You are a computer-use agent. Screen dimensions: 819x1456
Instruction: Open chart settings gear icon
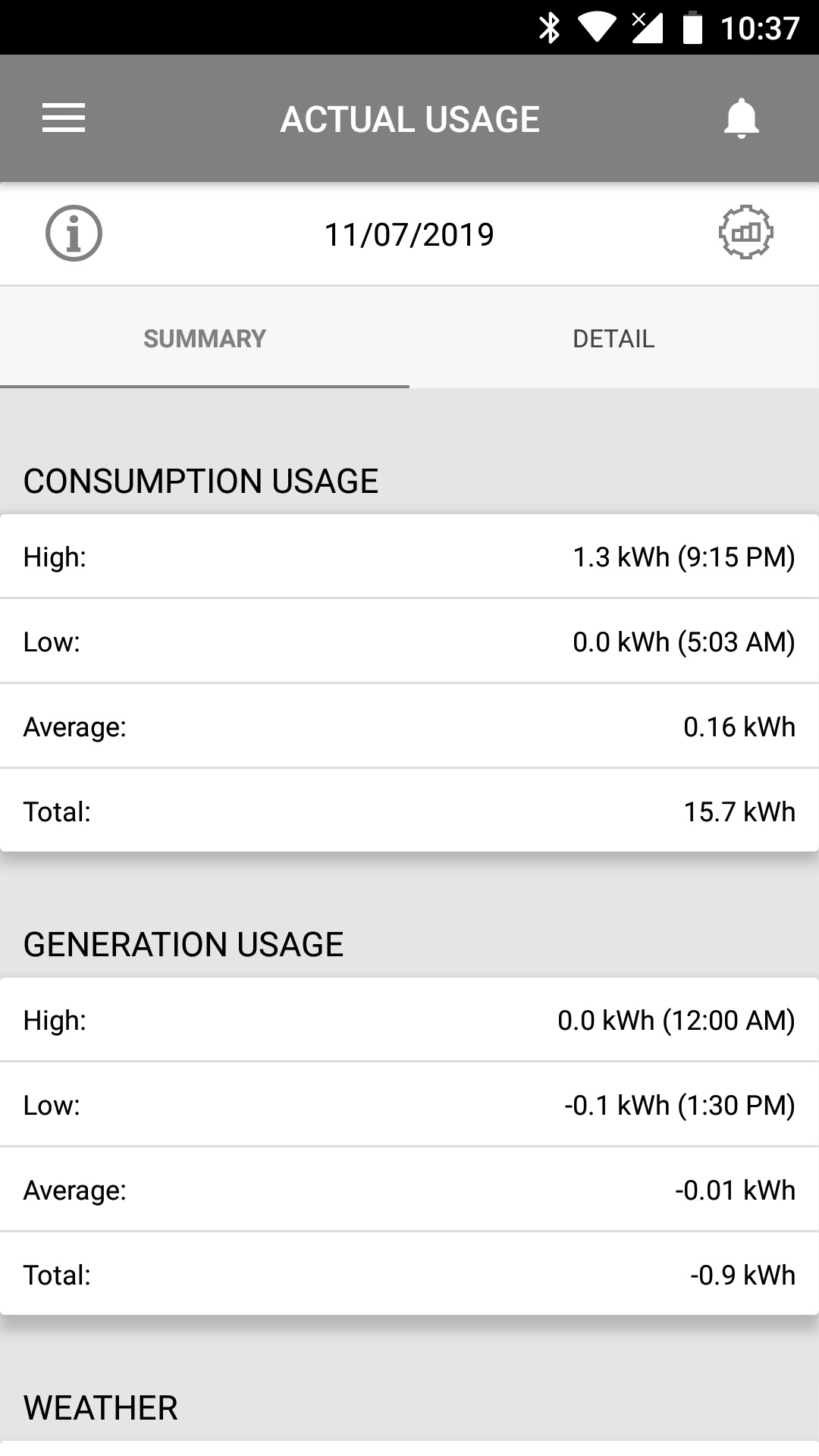745,233
